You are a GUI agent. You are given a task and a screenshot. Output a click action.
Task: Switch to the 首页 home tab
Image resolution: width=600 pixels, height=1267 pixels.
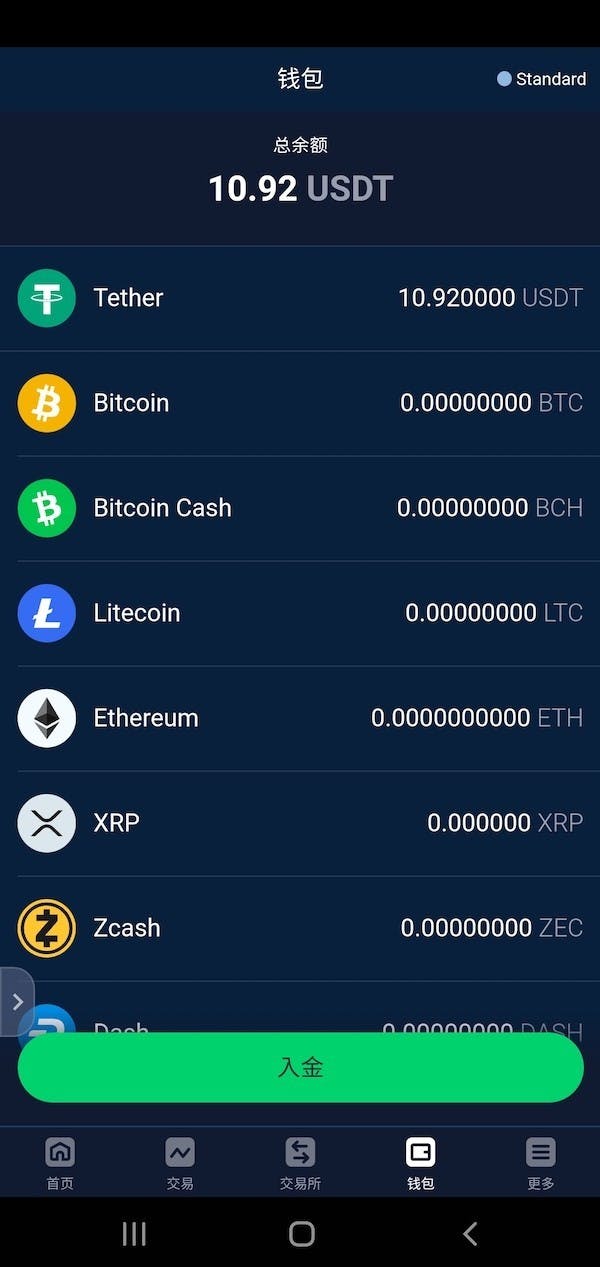(x=60, y=1163)
